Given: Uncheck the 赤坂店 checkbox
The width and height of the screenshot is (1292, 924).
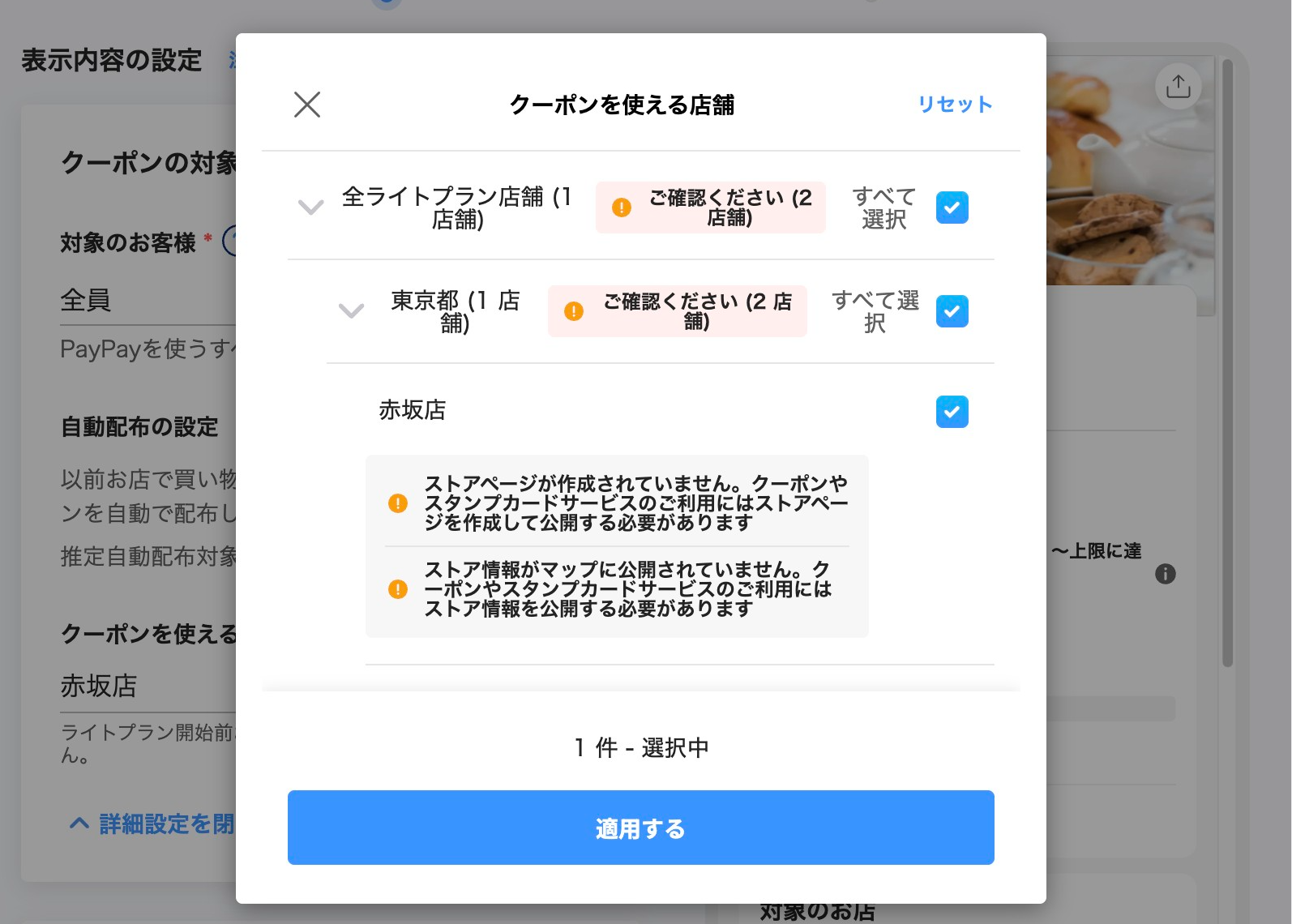Looking at the screenshot, I should [x=952, y=412].
